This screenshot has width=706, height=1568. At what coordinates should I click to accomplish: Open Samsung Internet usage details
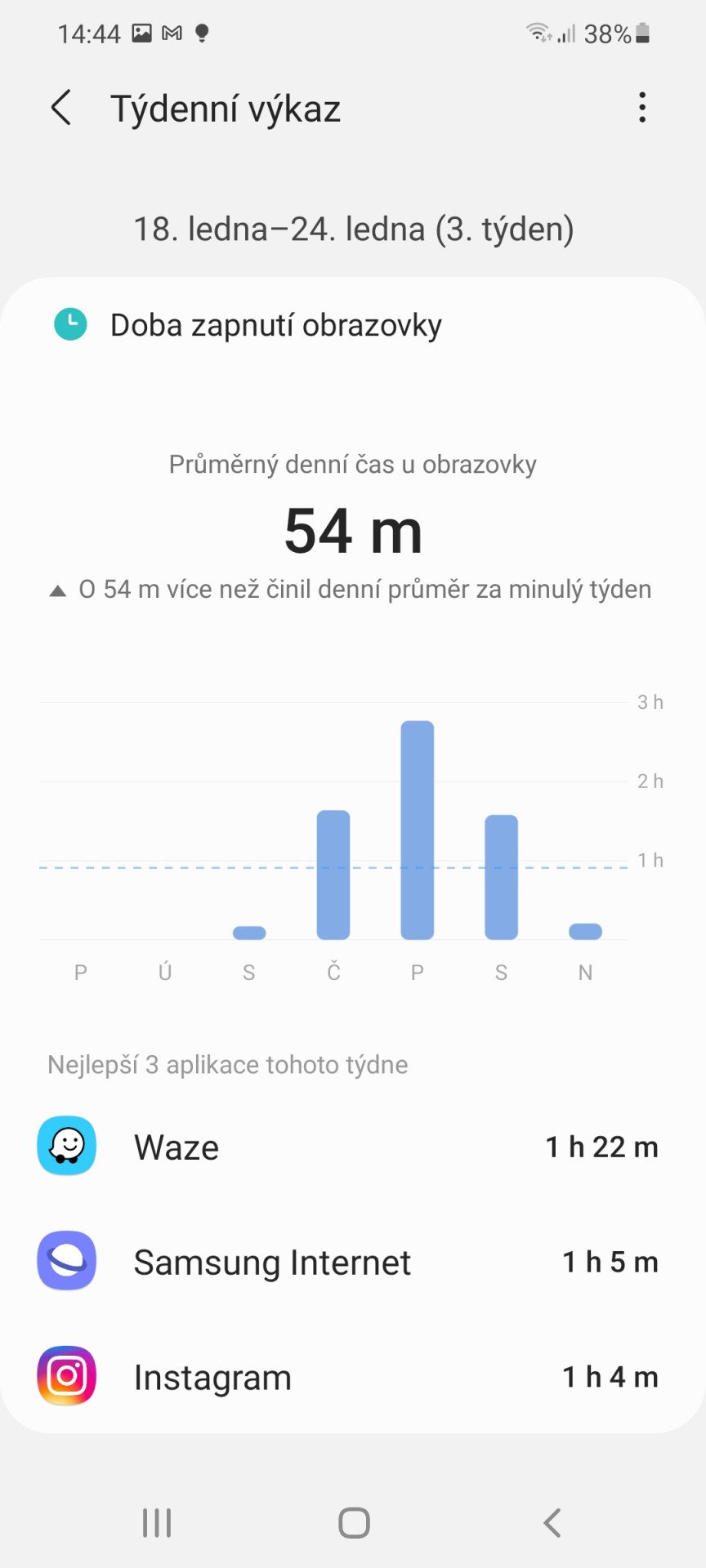click(353, 1262)
